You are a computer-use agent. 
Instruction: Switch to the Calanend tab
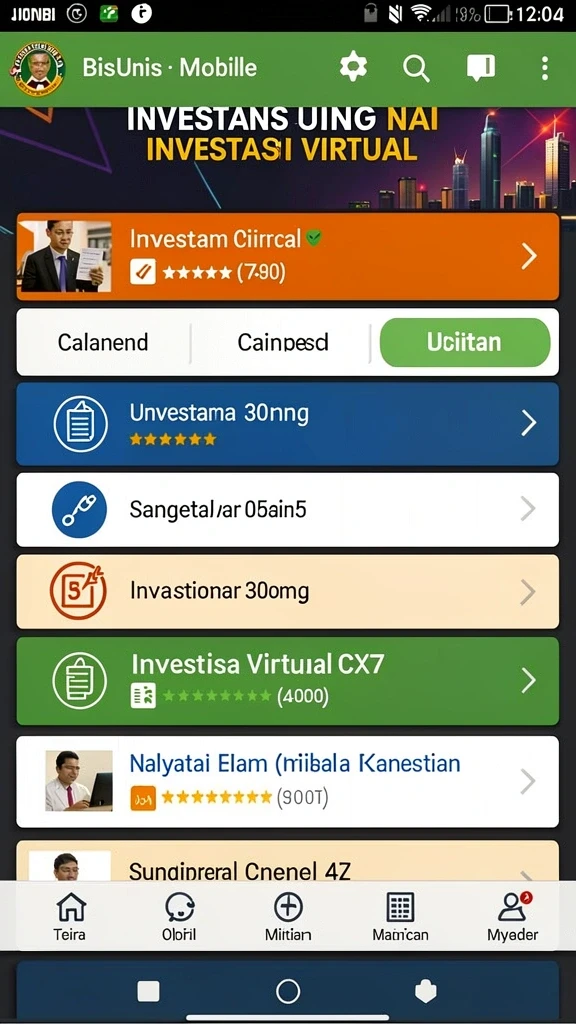pos(103,342)
